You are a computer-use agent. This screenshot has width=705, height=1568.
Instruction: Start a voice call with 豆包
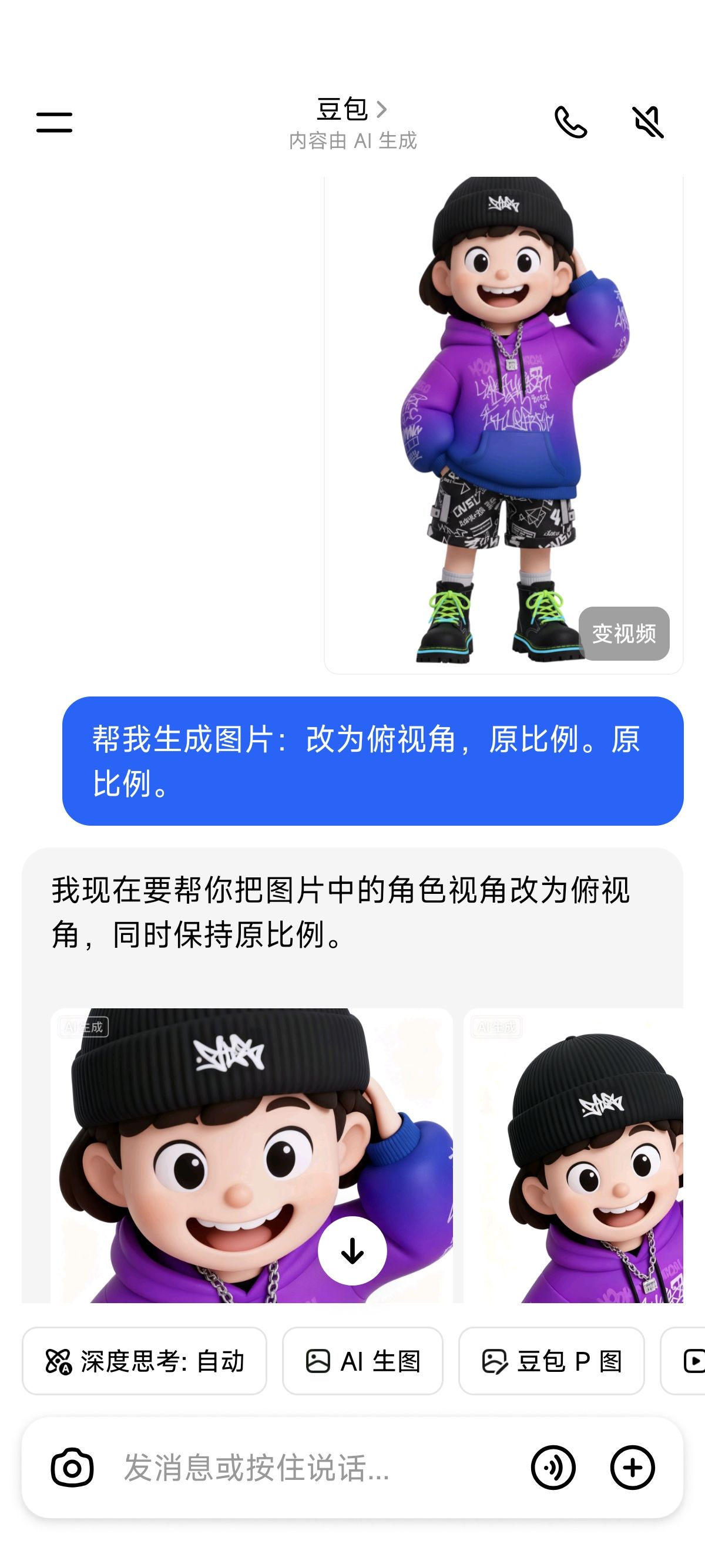click(x=570, y=122)
